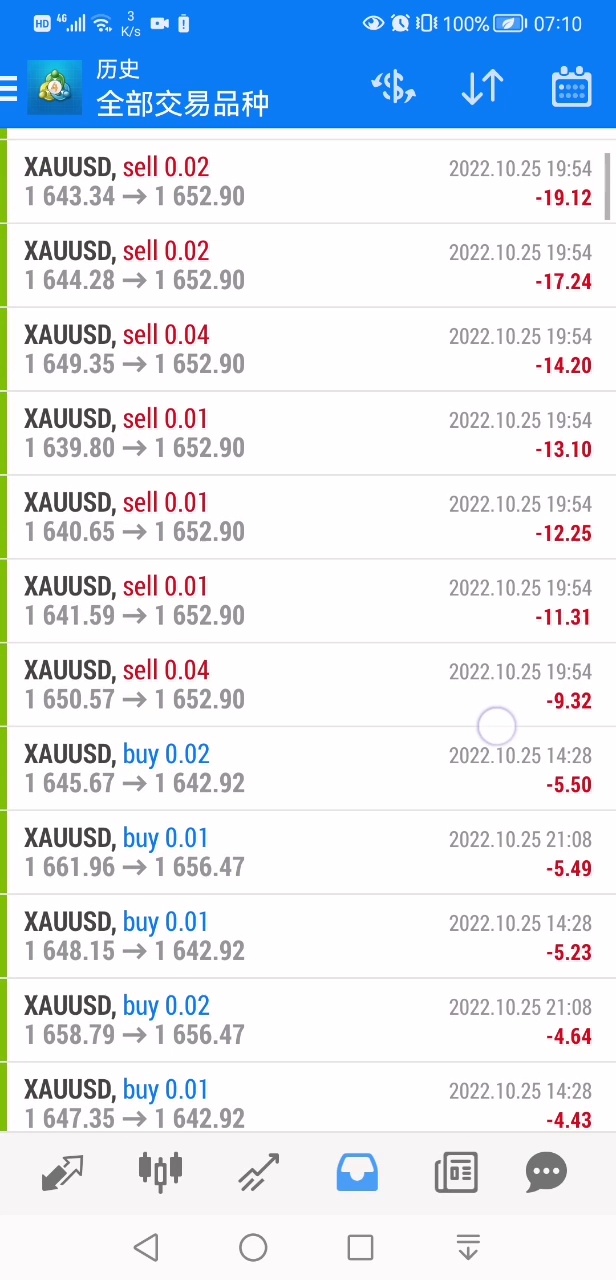This screenshot has height=1280, width=616.
Task: Open the buy 0.01 trade with -5.49 loss
Action: 308,853
